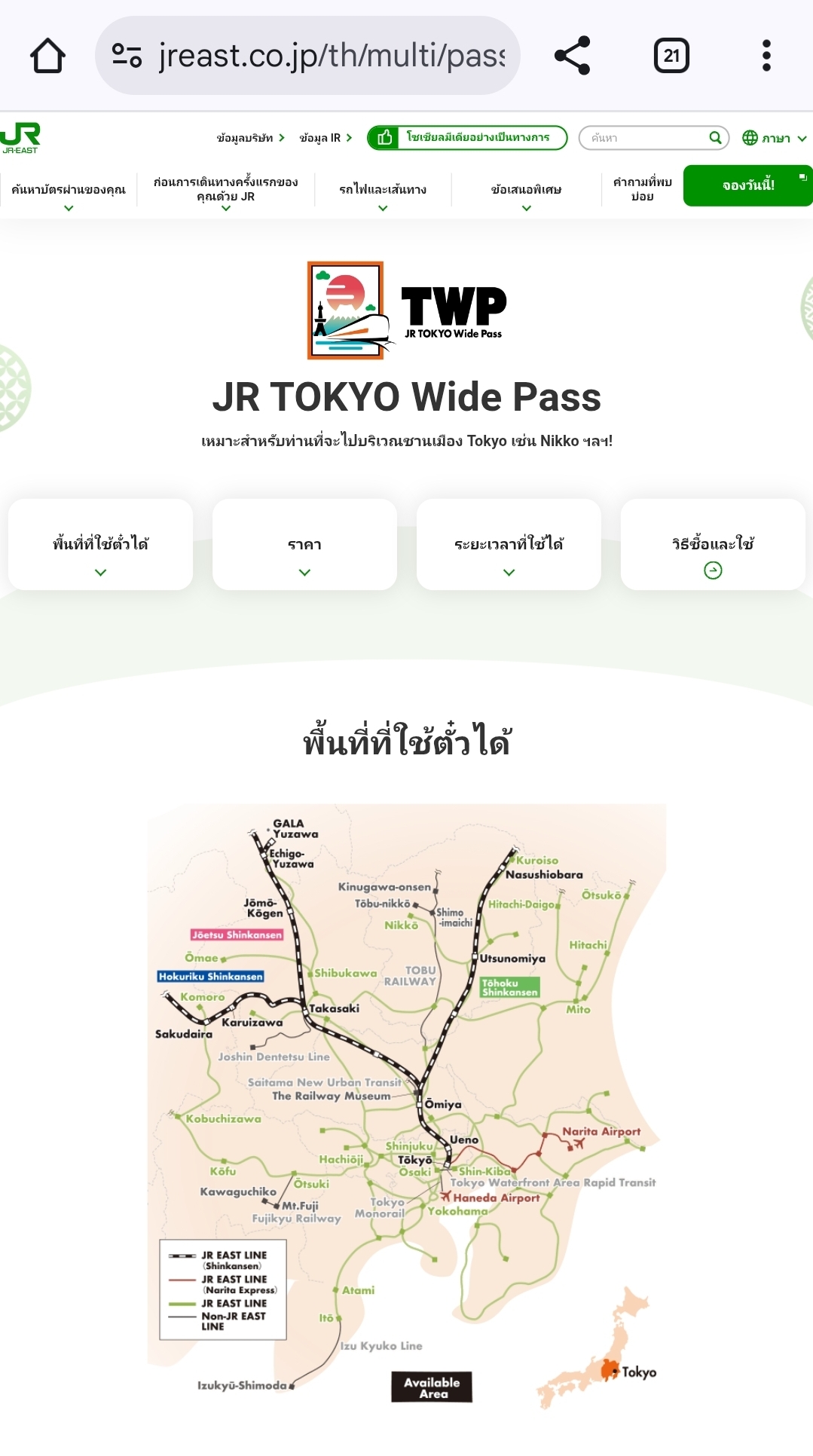Tap the ค้นหา search field
Viewport: 813px width, 1456px height.
pyautogui.click(x=646, y=138)
